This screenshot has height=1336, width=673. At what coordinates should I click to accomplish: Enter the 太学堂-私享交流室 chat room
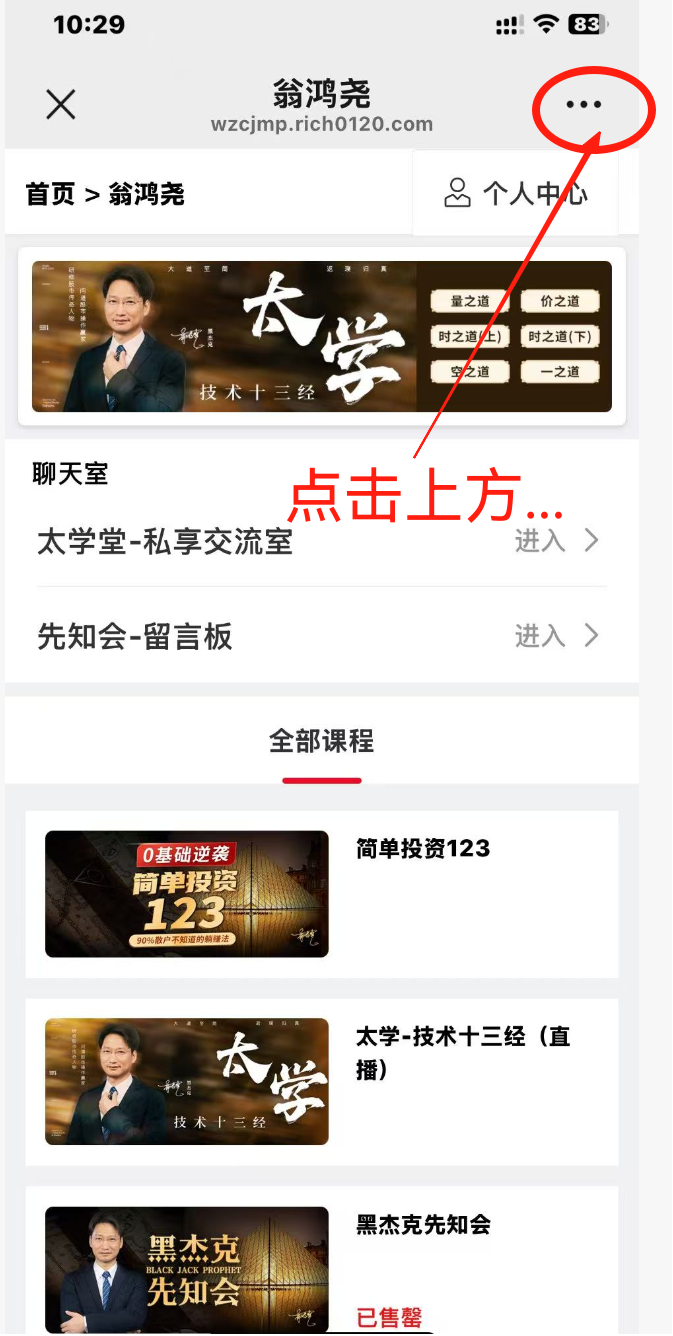click(x=320, y=541)
